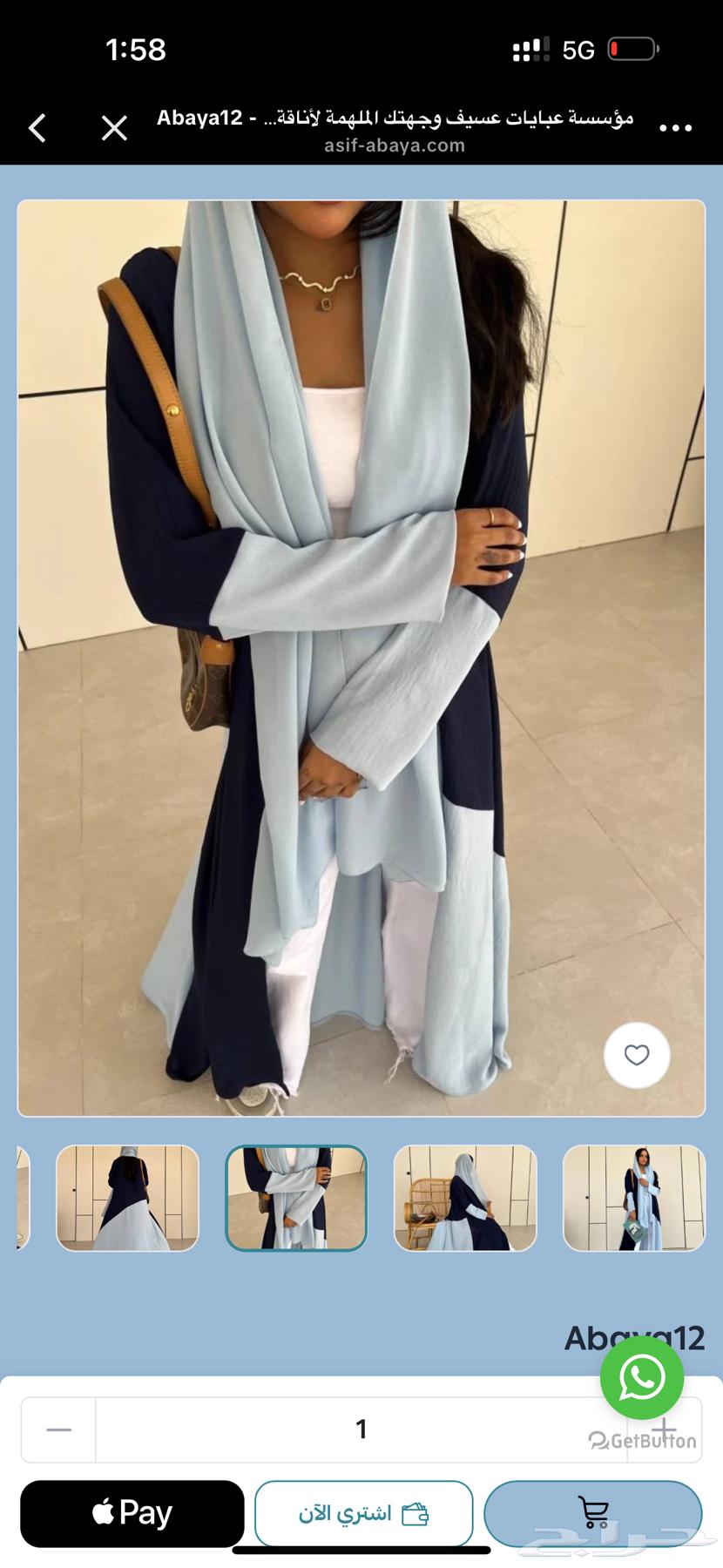Decrease quantity with minus button
Screen dimensions: 723x1568
pyautogui.click(x=58, y=1429)
